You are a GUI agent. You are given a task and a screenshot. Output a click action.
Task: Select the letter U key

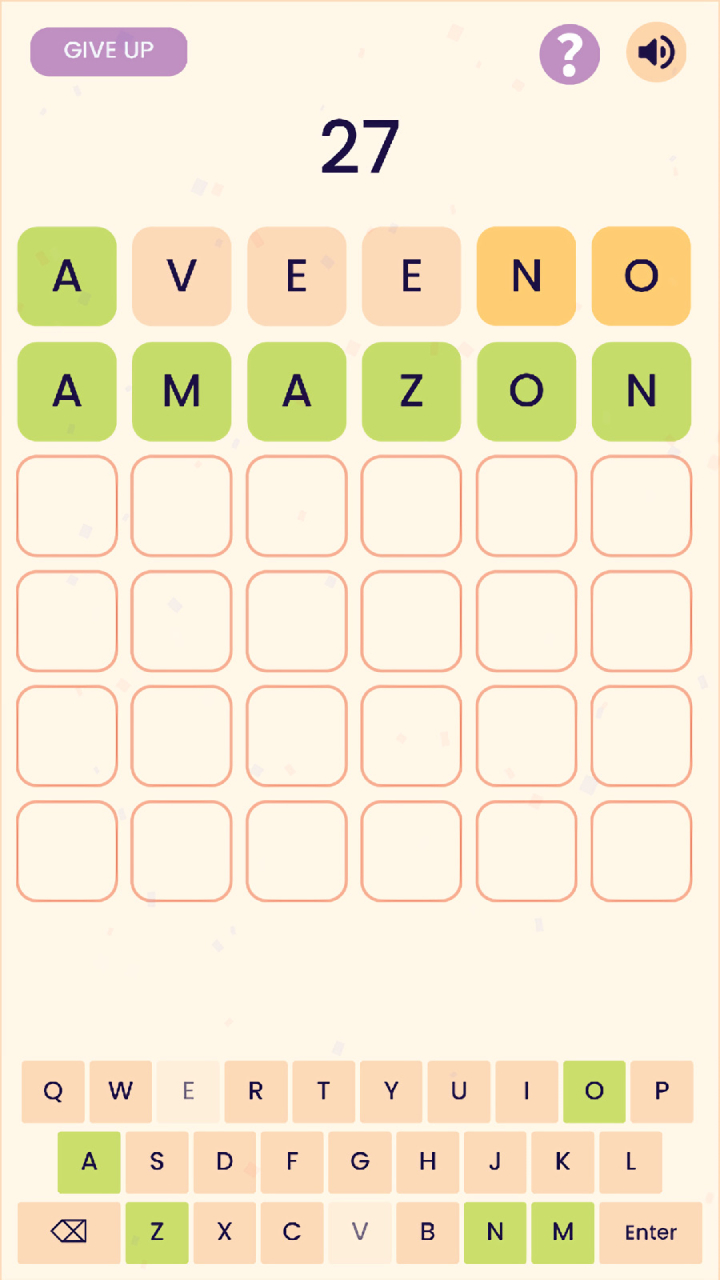[x=459, y=1091]
